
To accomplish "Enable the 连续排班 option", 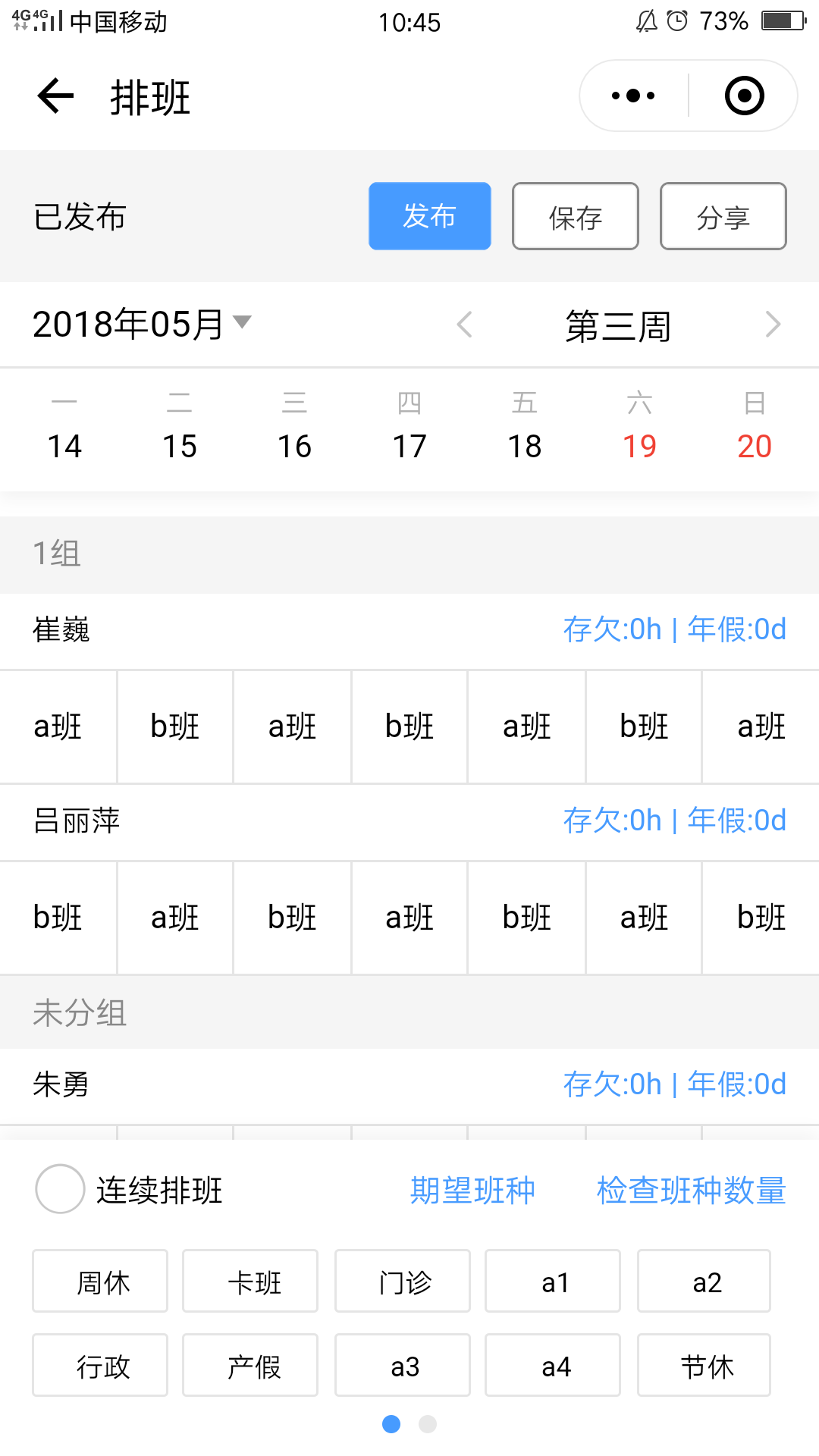I will 60,1189.
